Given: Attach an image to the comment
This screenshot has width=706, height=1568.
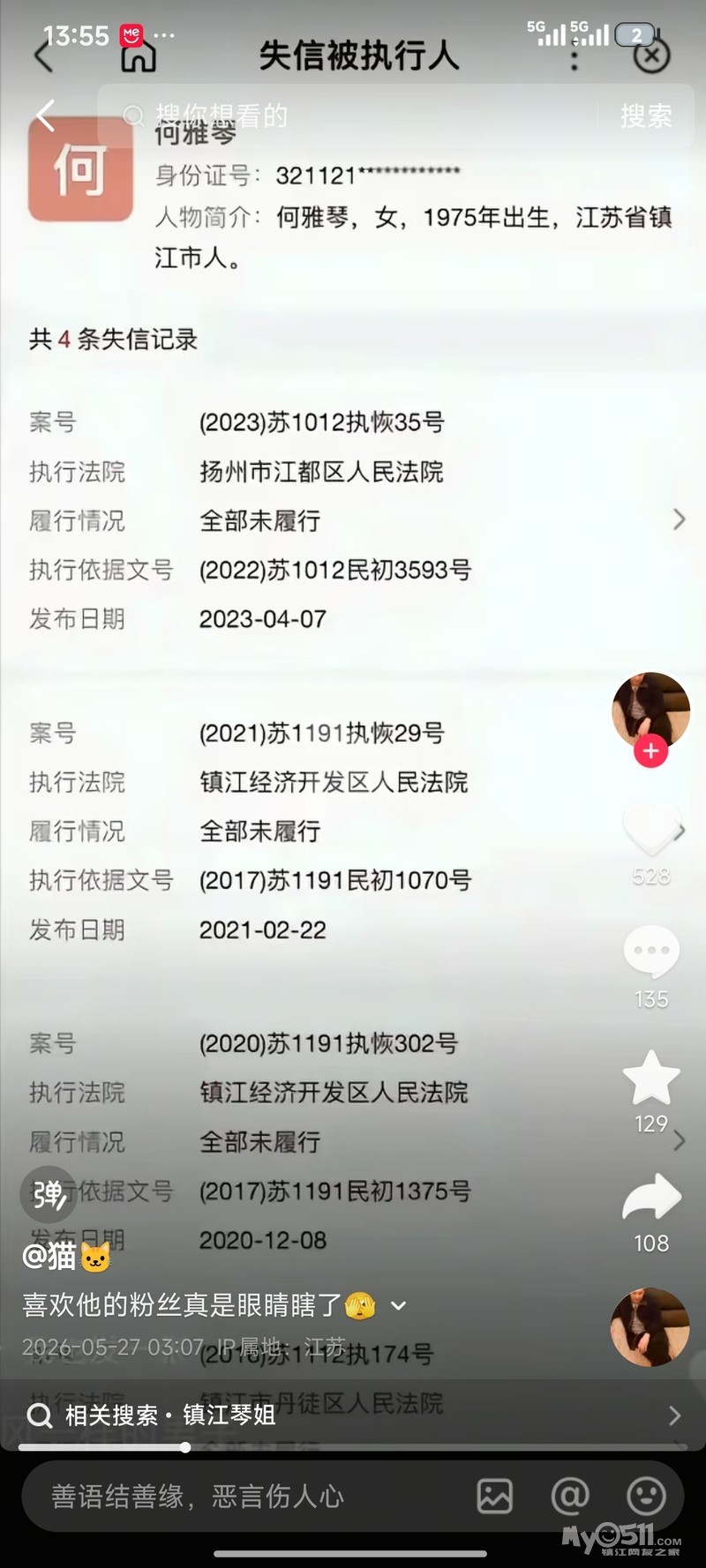Looking at the screenshot, I should point(494,1497).
